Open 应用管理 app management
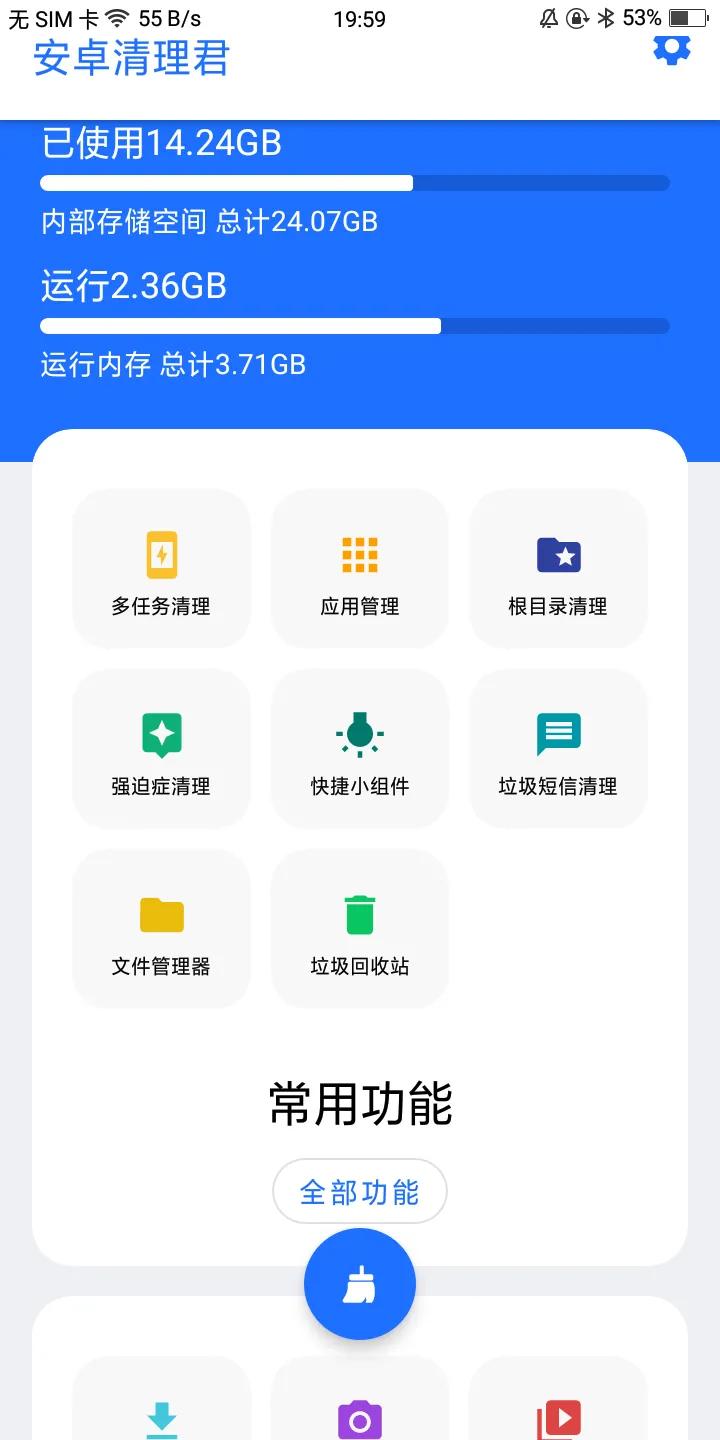 (359, 567)
